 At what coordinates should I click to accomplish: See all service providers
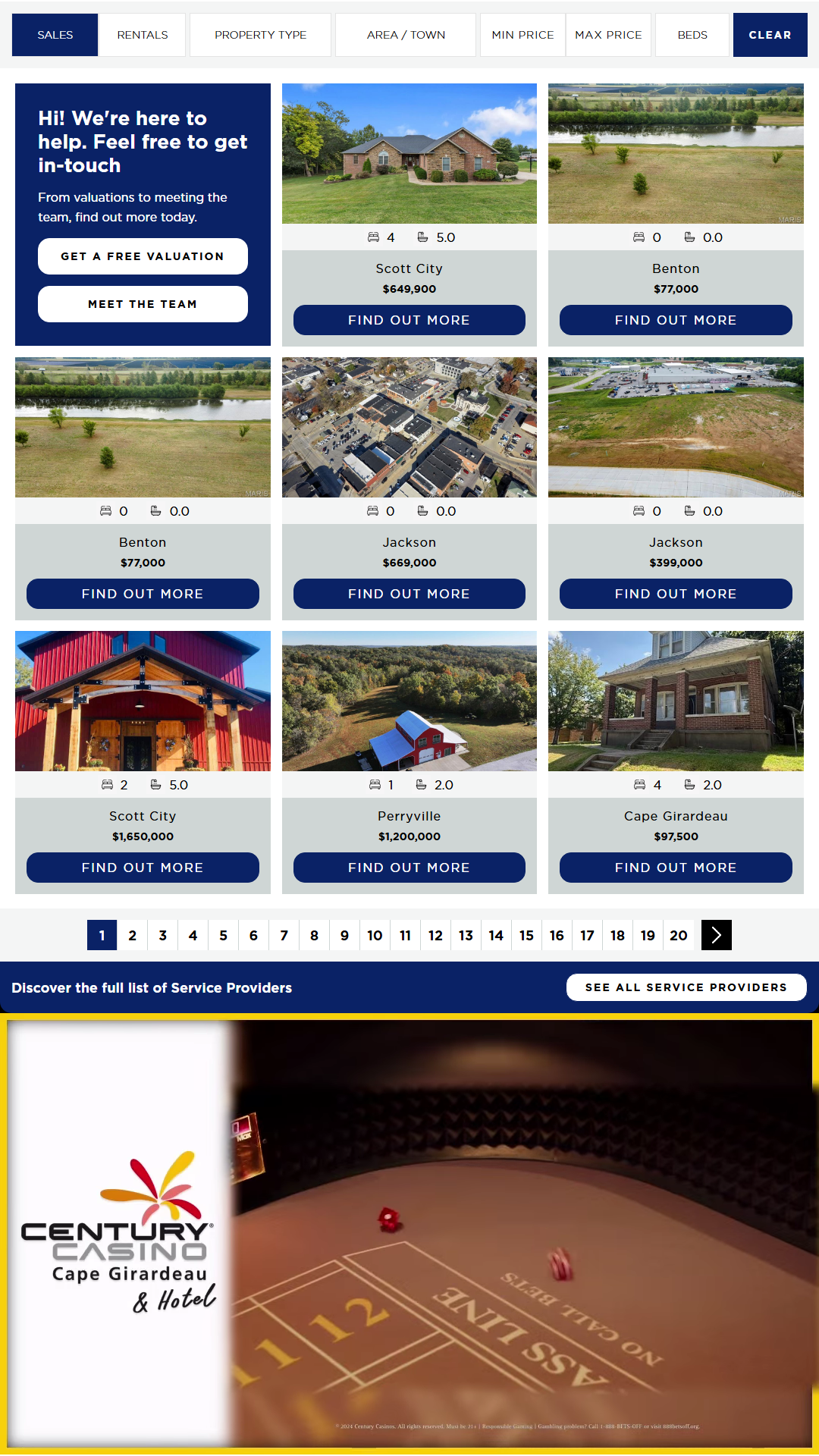click(686, 987)
